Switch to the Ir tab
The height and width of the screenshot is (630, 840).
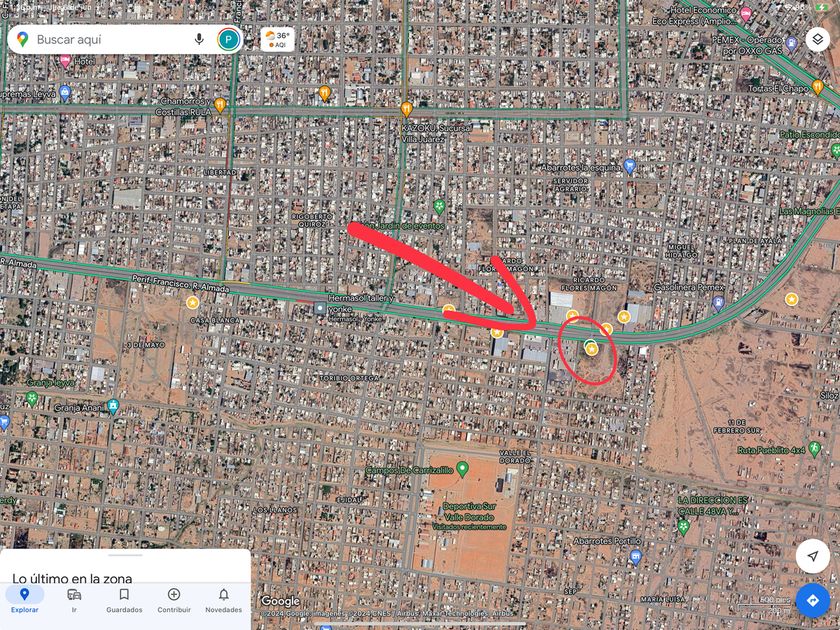pyautogui.click(x=74, y=600)
